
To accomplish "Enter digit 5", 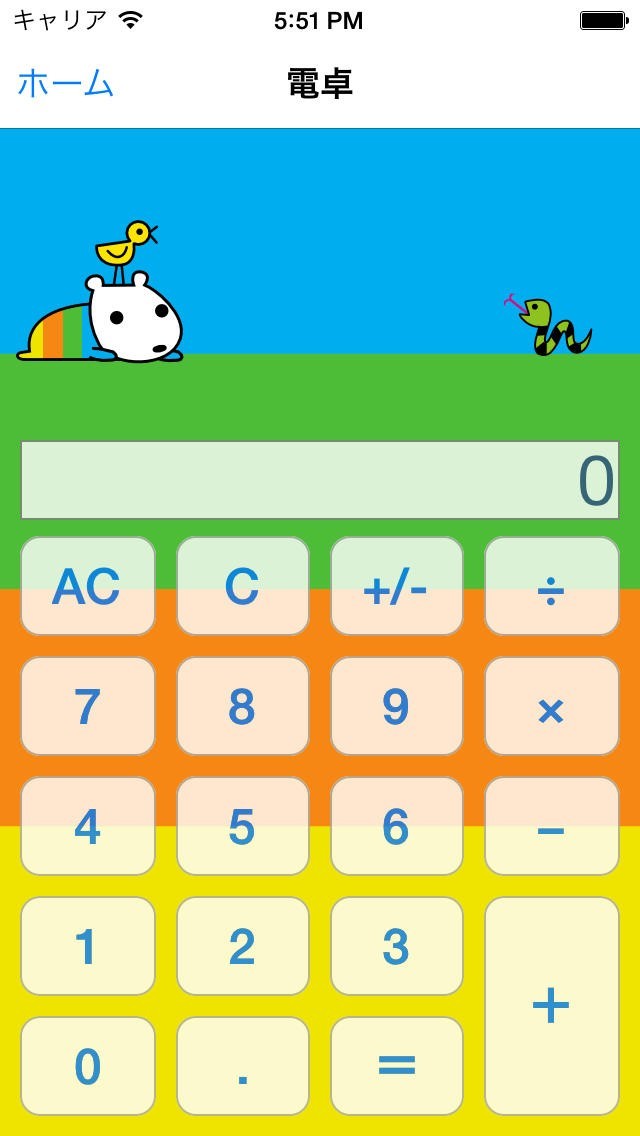I will [x=242, y=826].
